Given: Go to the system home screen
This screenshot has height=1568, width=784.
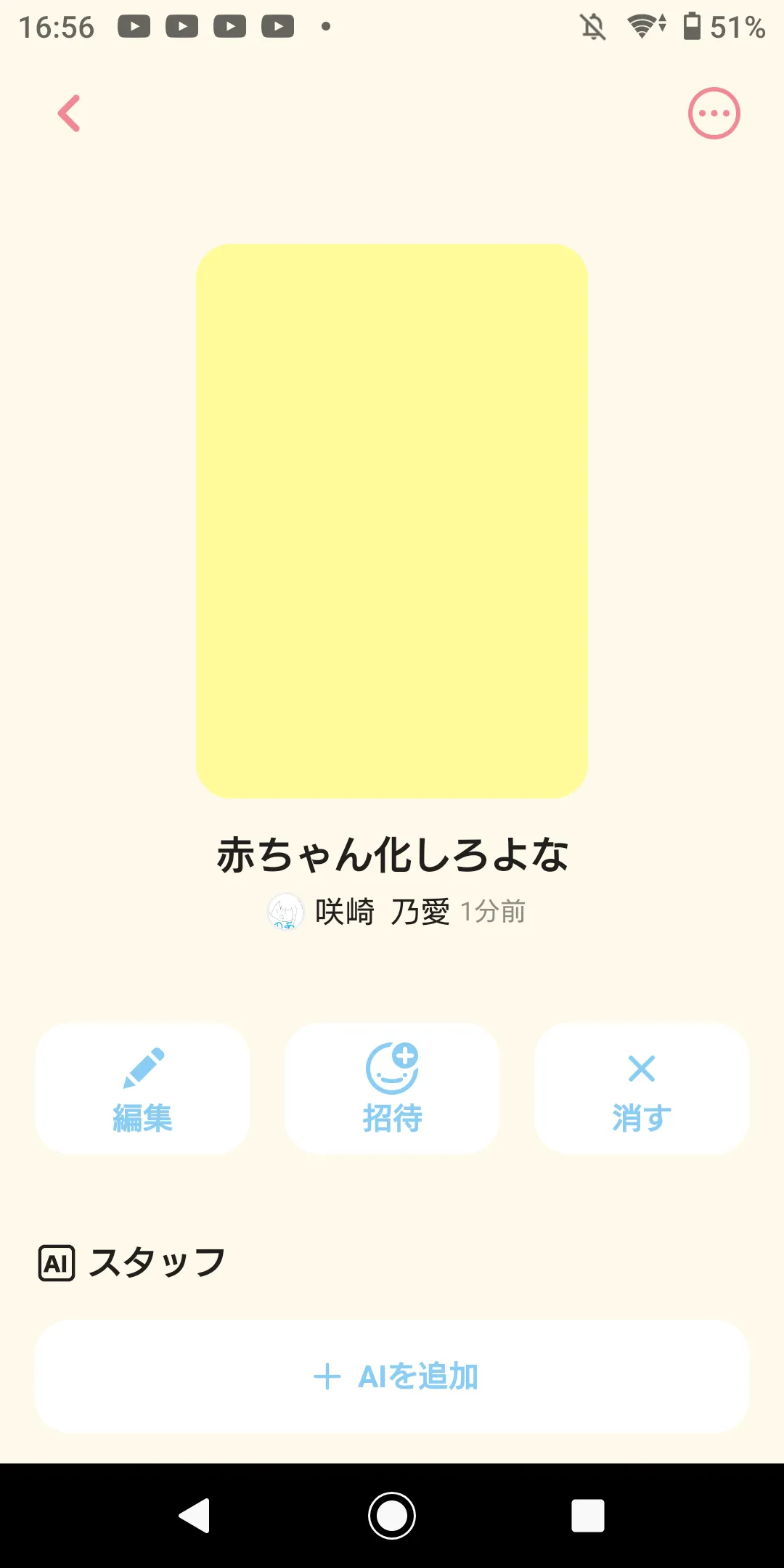Looking at the screenshot, I should click(392, 1516).
